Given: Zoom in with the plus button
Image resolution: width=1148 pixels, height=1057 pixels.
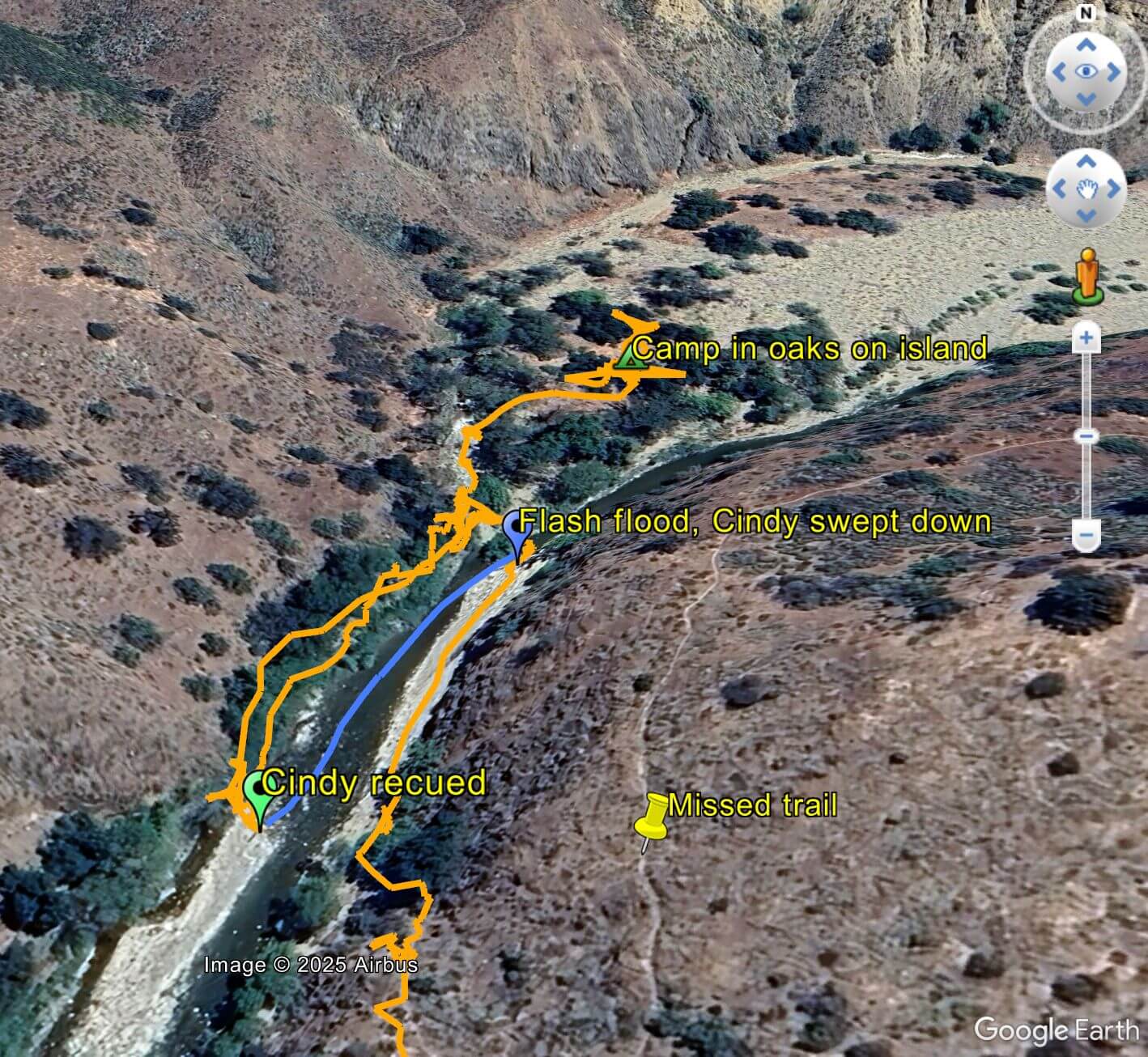Looking at the screenshot, I should (x=1086, y=337).
